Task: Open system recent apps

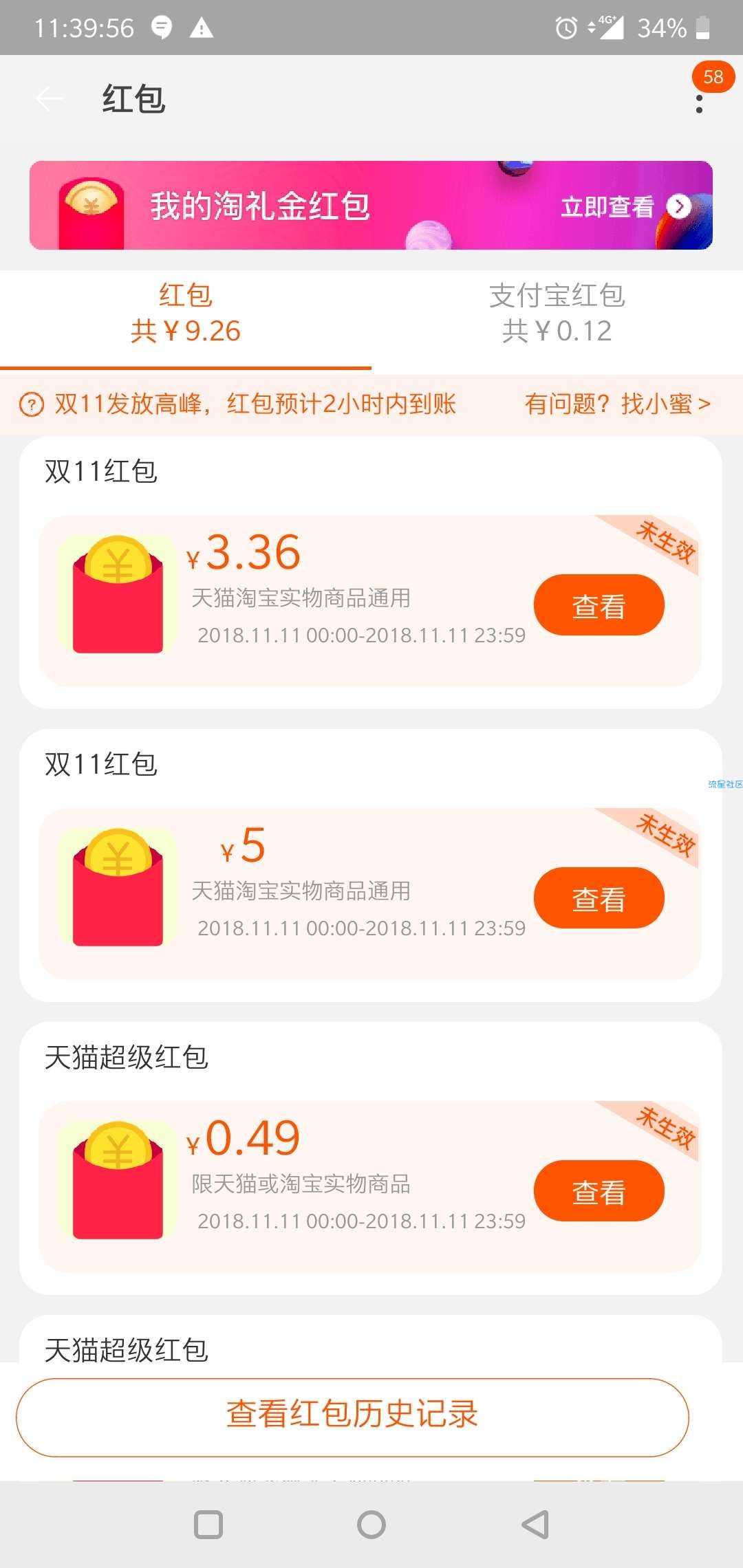Action: 208,1525
